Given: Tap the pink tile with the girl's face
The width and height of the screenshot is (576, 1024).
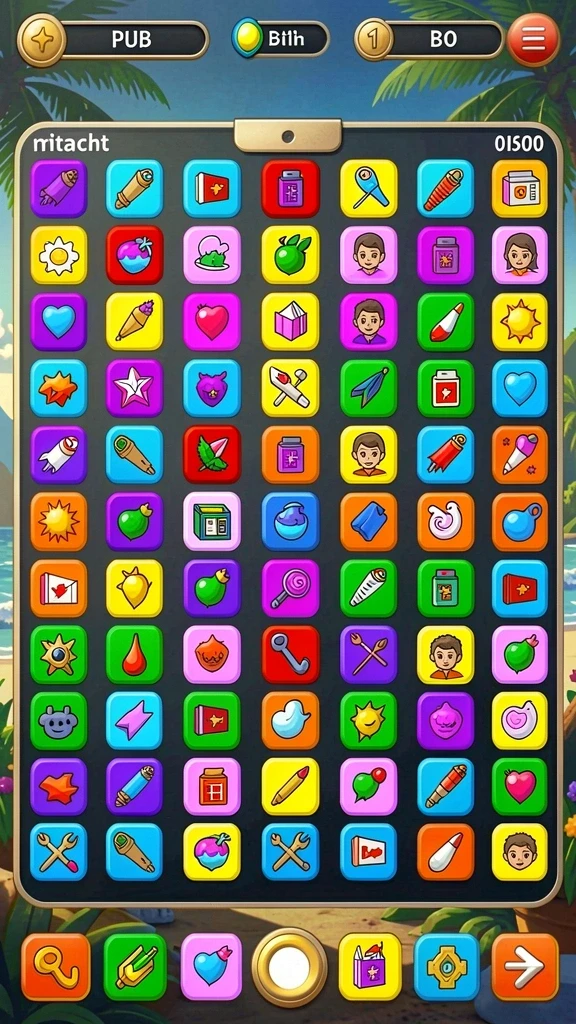Looking at the screenshot, I should pyautogui.click(x=520, y=255).
